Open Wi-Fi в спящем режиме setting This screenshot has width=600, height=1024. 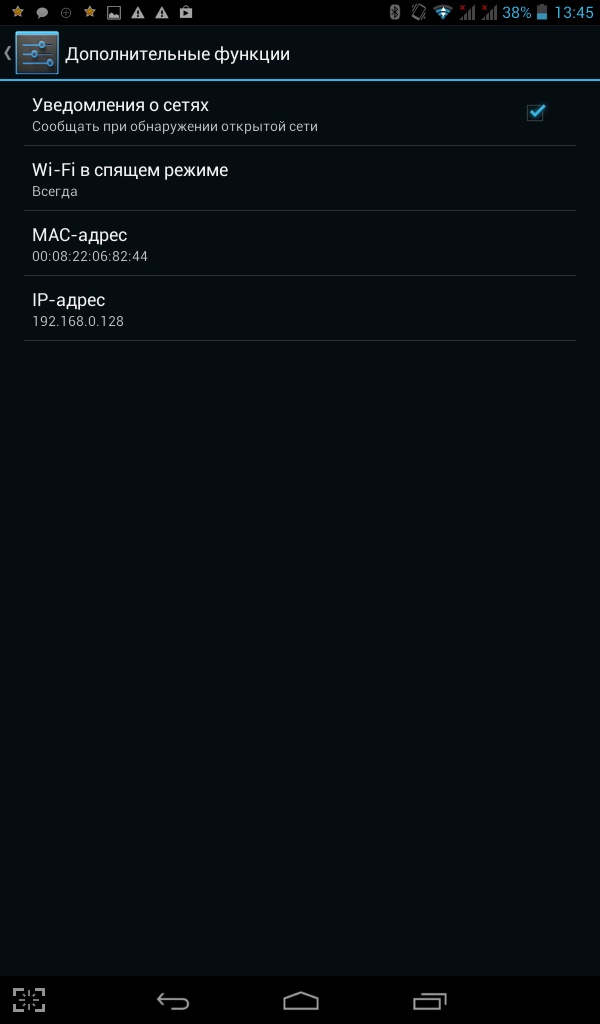[300, 179]
